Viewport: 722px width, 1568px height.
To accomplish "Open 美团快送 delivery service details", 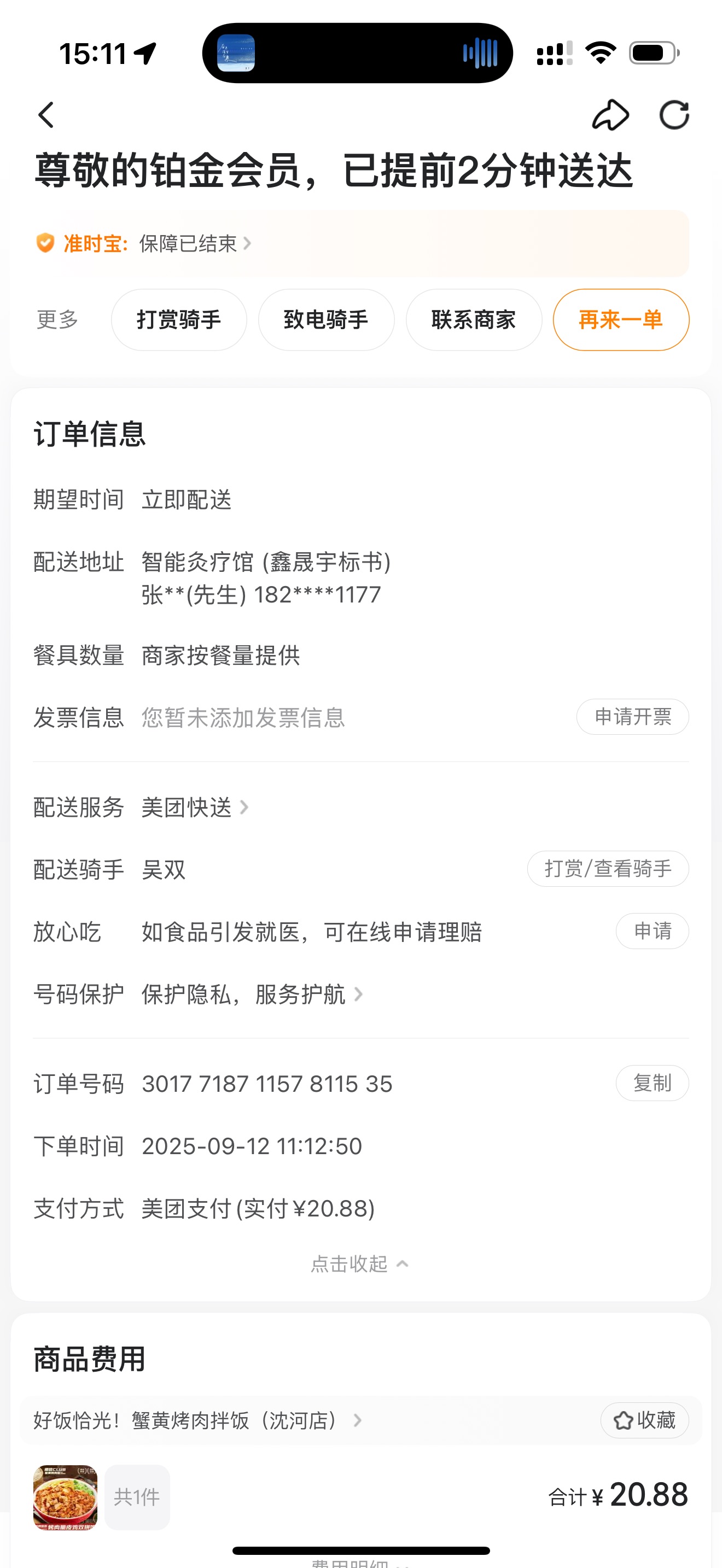I will [195, 807].
